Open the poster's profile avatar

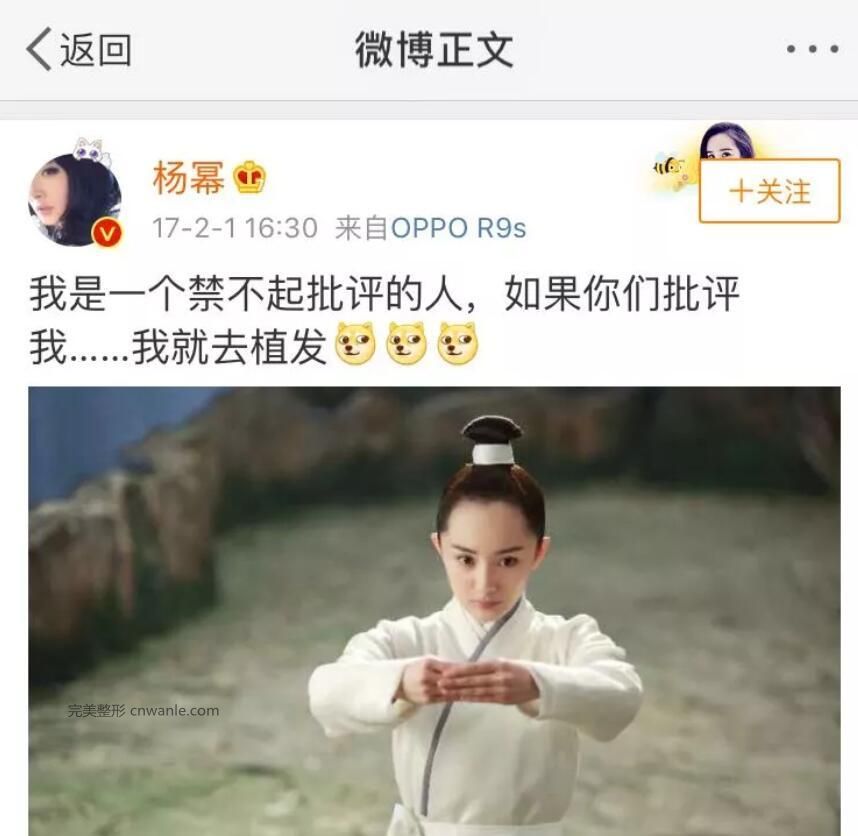(x=74, y=199)
